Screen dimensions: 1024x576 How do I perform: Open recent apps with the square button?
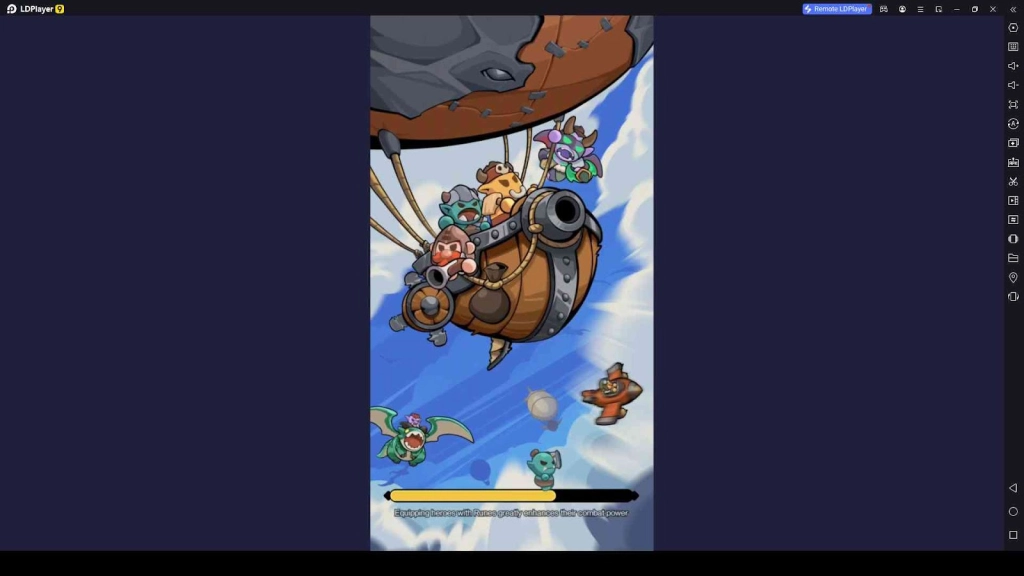point(1013,535)
